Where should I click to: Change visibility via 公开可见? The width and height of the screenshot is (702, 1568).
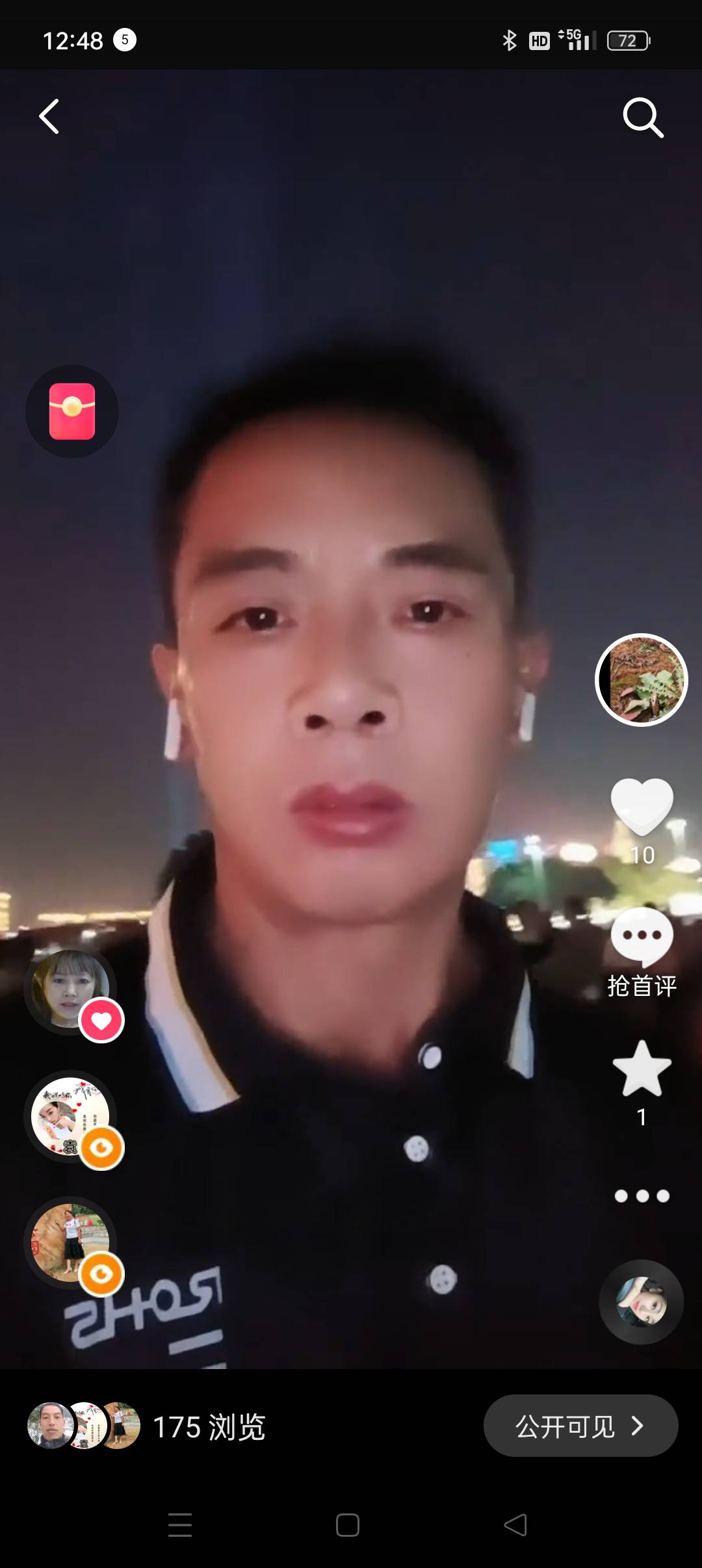coord(580,1426)
